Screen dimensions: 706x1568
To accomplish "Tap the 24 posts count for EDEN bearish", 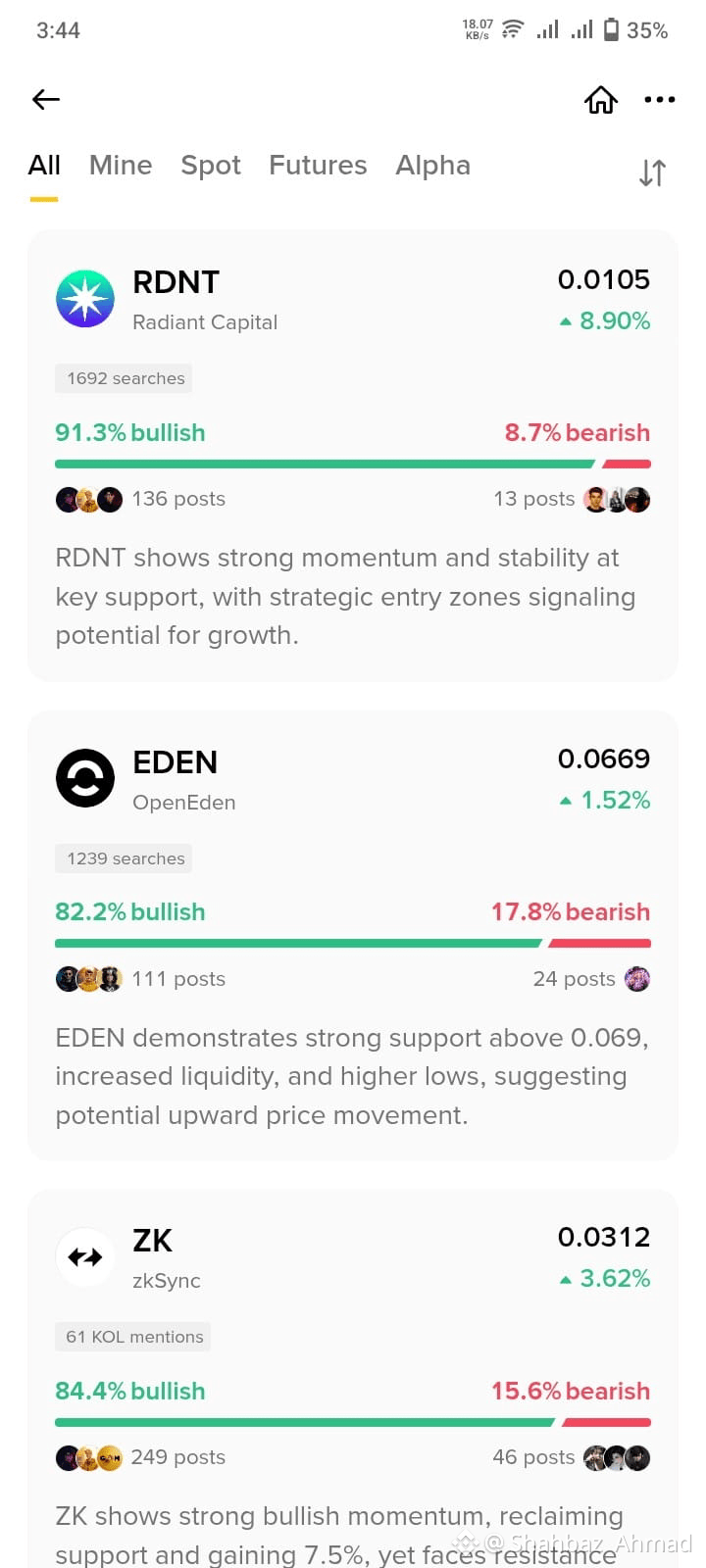I will [574, 978].
